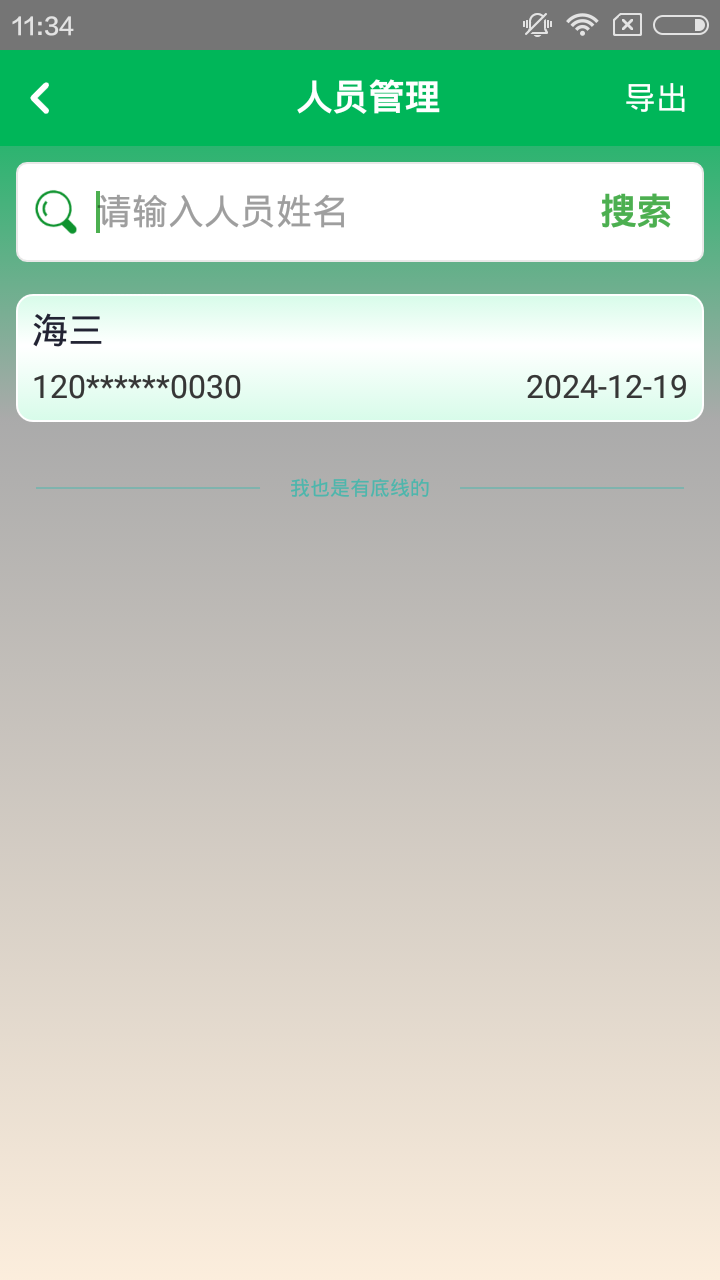Tap the 导出 label to export personnel
Screen dimensions: 720x1280
pos(657,97)
